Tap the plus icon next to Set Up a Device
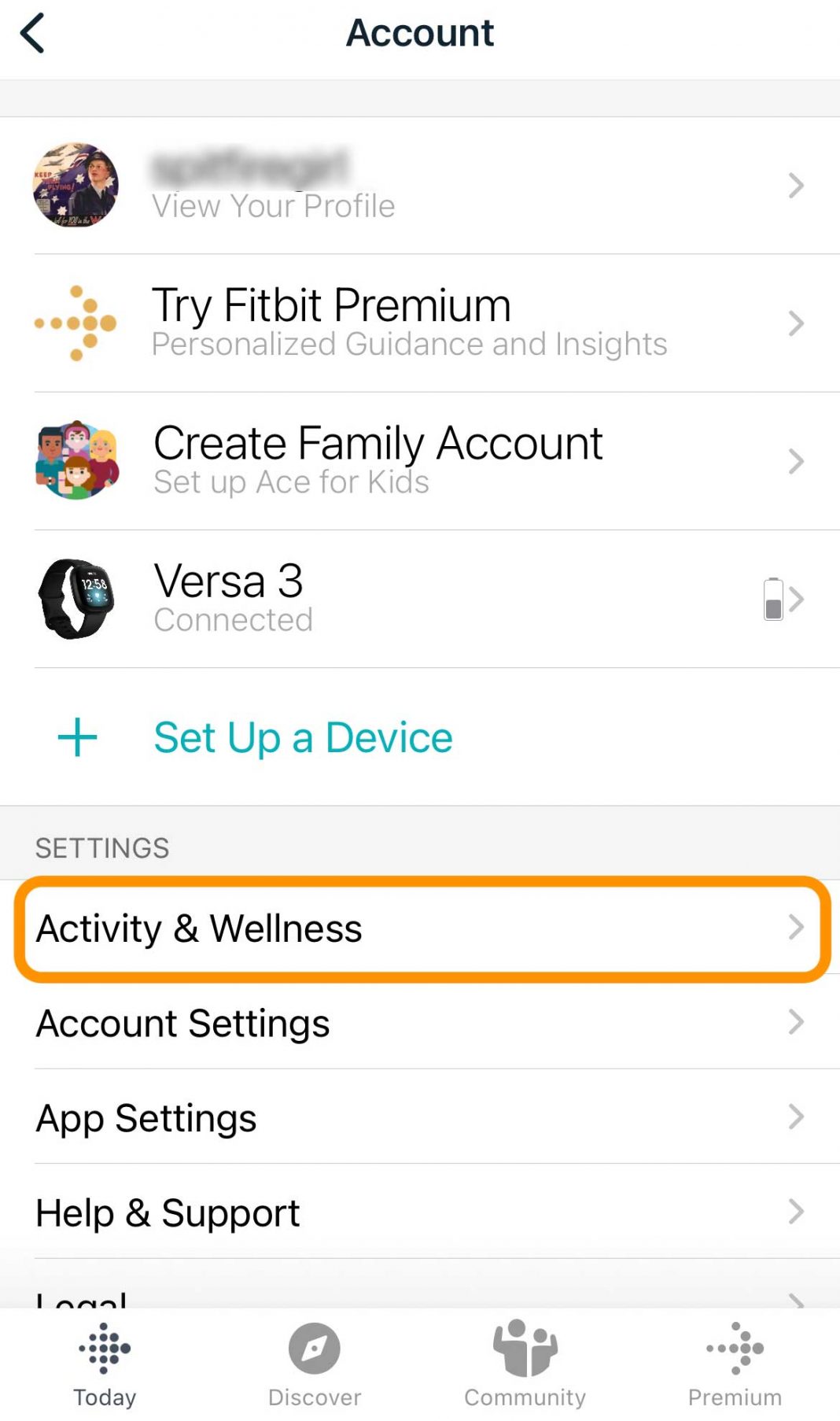This screenshot has height=1421, width=840. click(x=77, y=737)
